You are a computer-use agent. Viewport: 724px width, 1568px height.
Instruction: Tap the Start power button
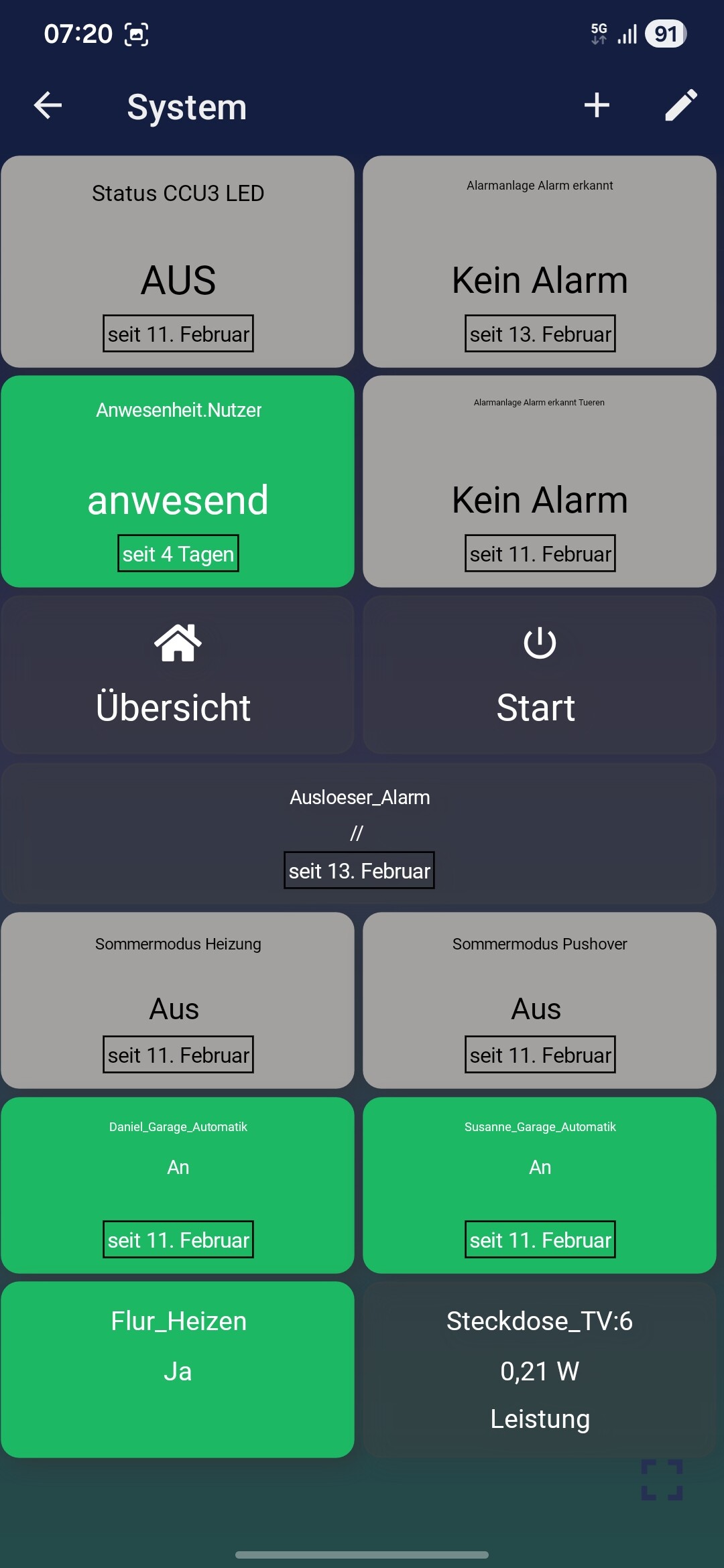[x=540, y=675]
